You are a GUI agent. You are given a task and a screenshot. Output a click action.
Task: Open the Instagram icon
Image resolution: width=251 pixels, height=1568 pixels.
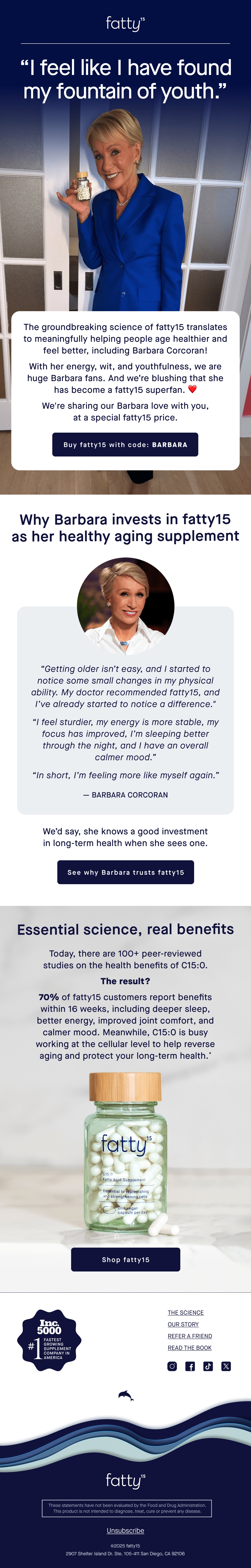pos(172,1366)
